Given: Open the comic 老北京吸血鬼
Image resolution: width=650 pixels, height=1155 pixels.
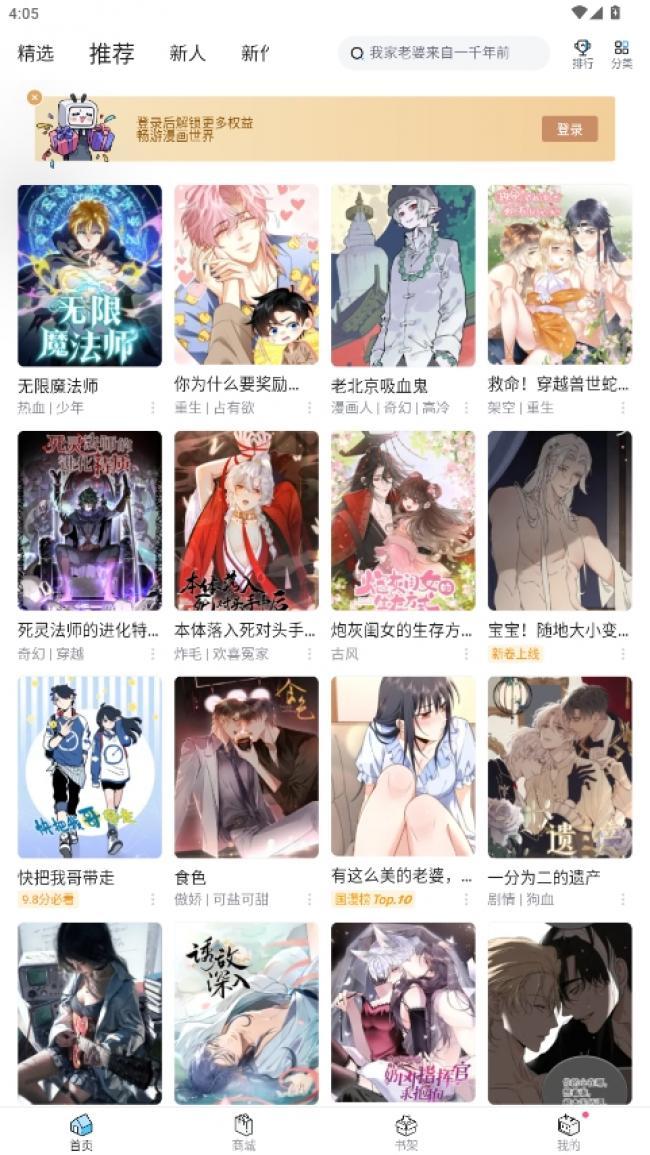Looking at the screenshot, I should 403,275.
